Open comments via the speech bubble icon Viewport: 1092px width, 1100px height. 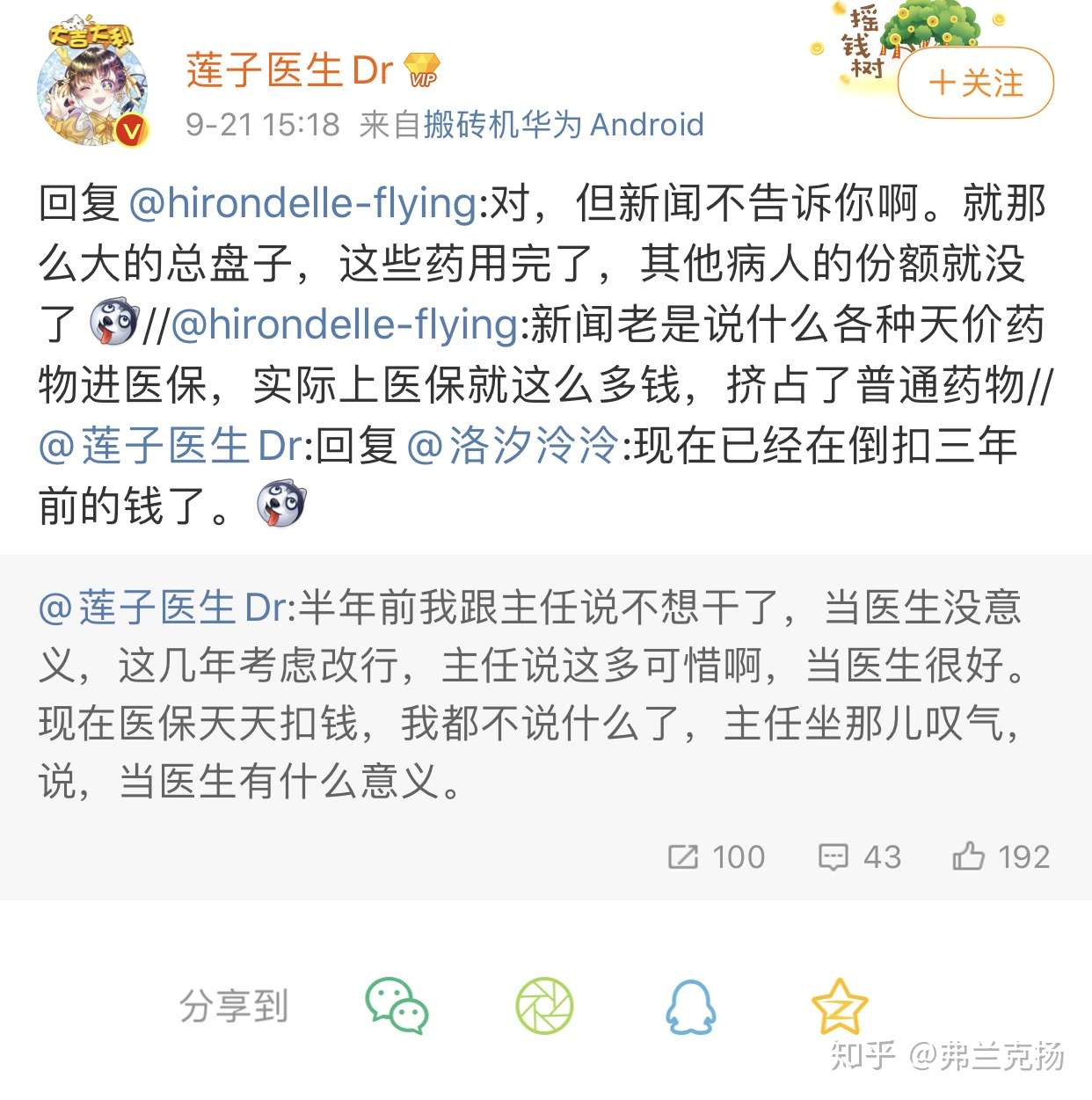[x=834, y=856]
